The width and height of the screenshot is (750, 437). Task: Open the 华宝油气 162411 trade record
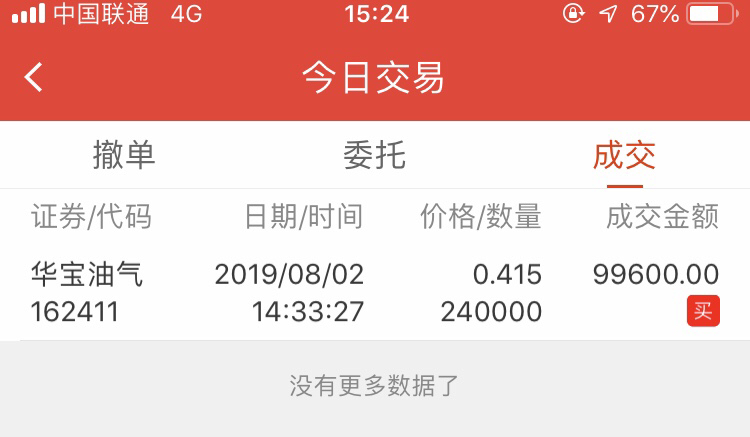pos(375,293)
